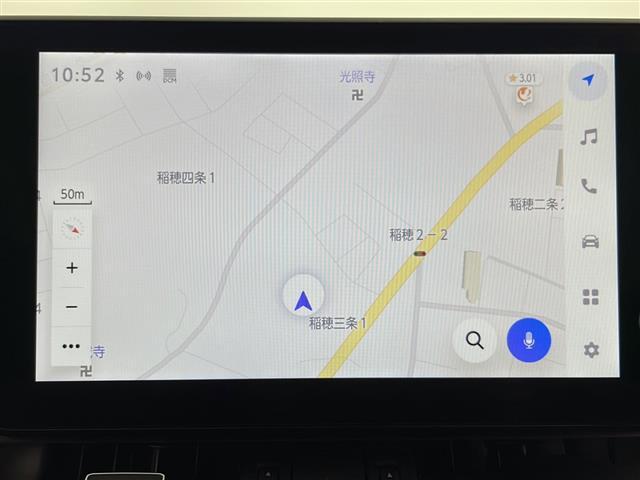The width and height of the screenshot is (640, 480).
Task: Start voice search with microphone button
Action: pos(529,341)
